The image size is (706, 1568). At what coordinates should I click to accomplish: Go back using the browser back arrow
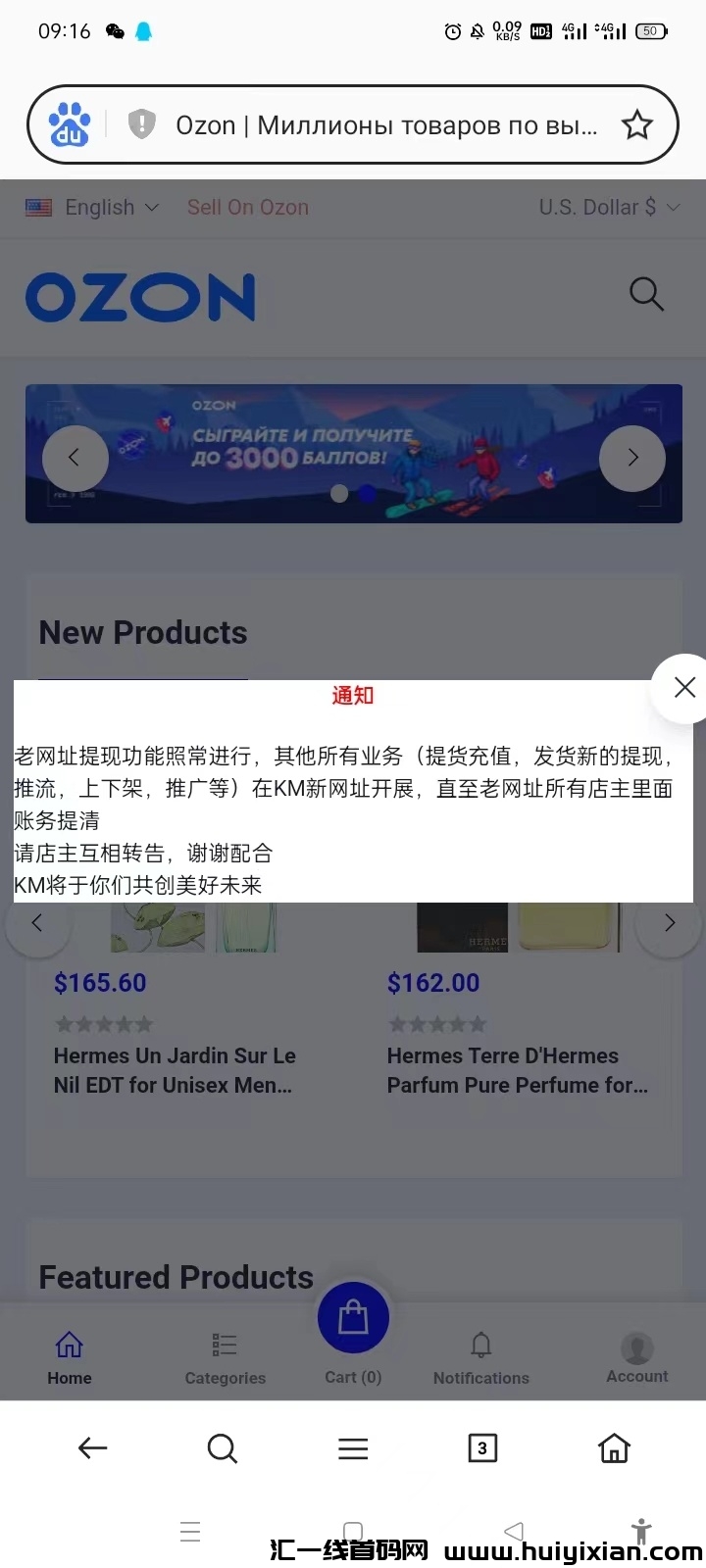pos(92,1447)
